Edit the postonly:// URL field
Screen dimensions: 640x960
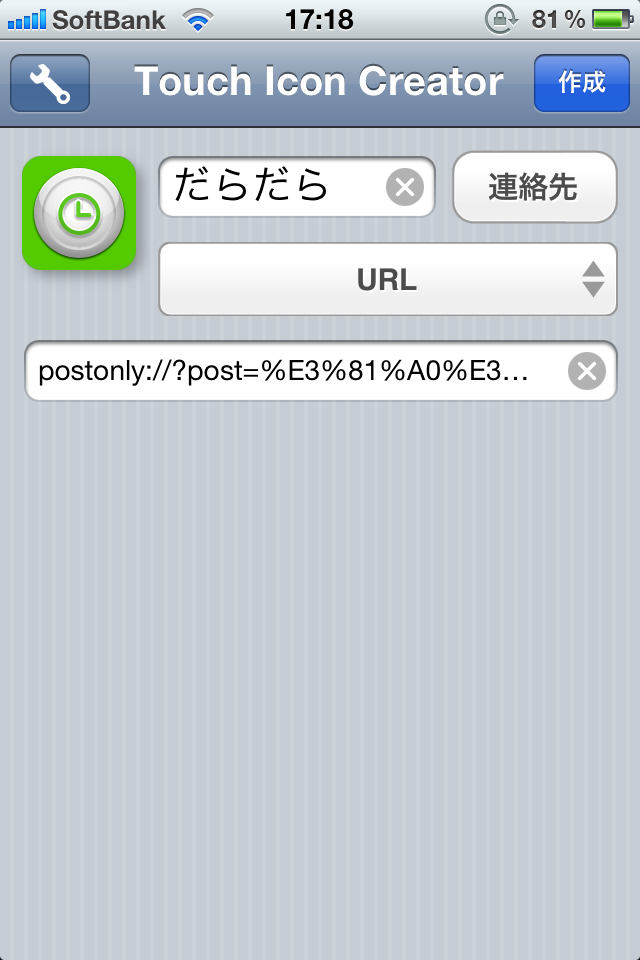coord(290,372)
